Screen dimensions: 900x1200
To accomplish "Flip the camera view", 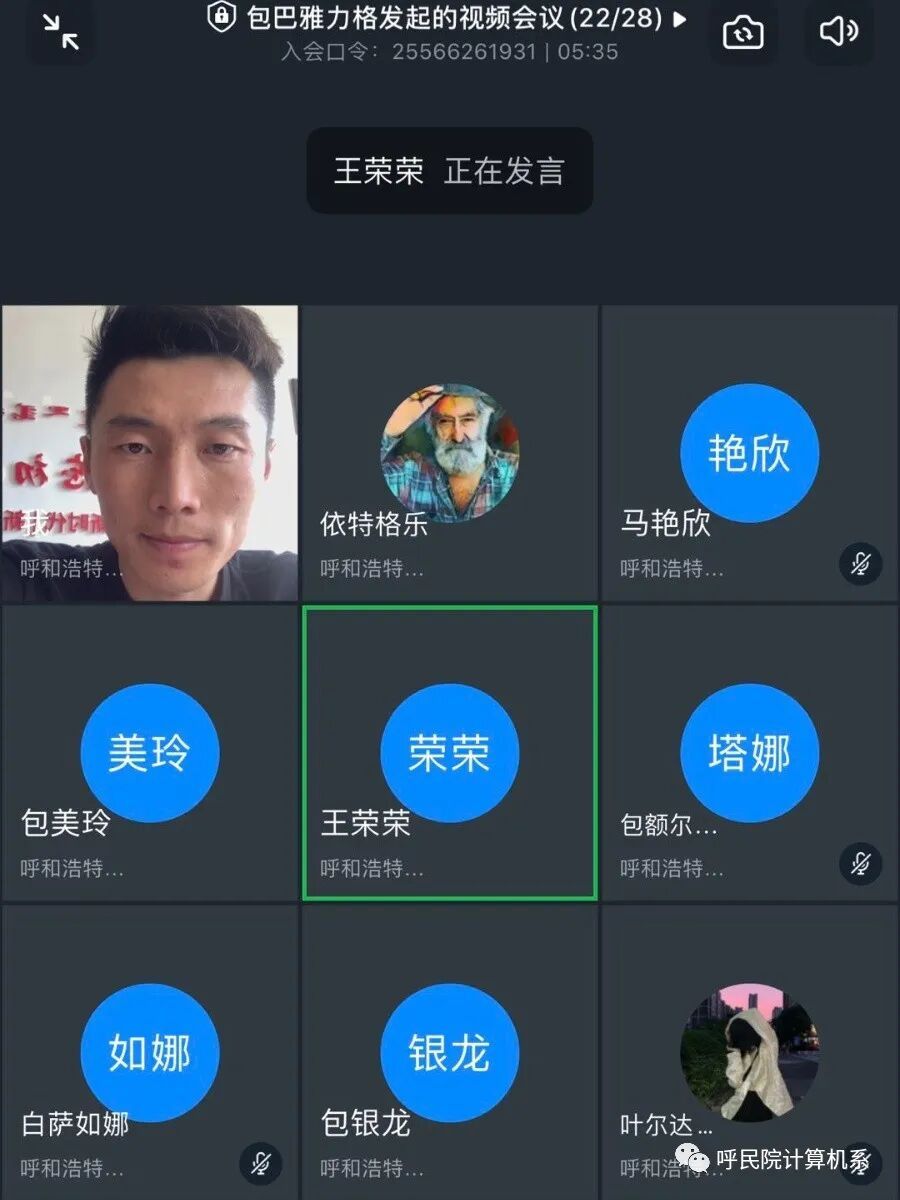I will click(x=742, y=33).
